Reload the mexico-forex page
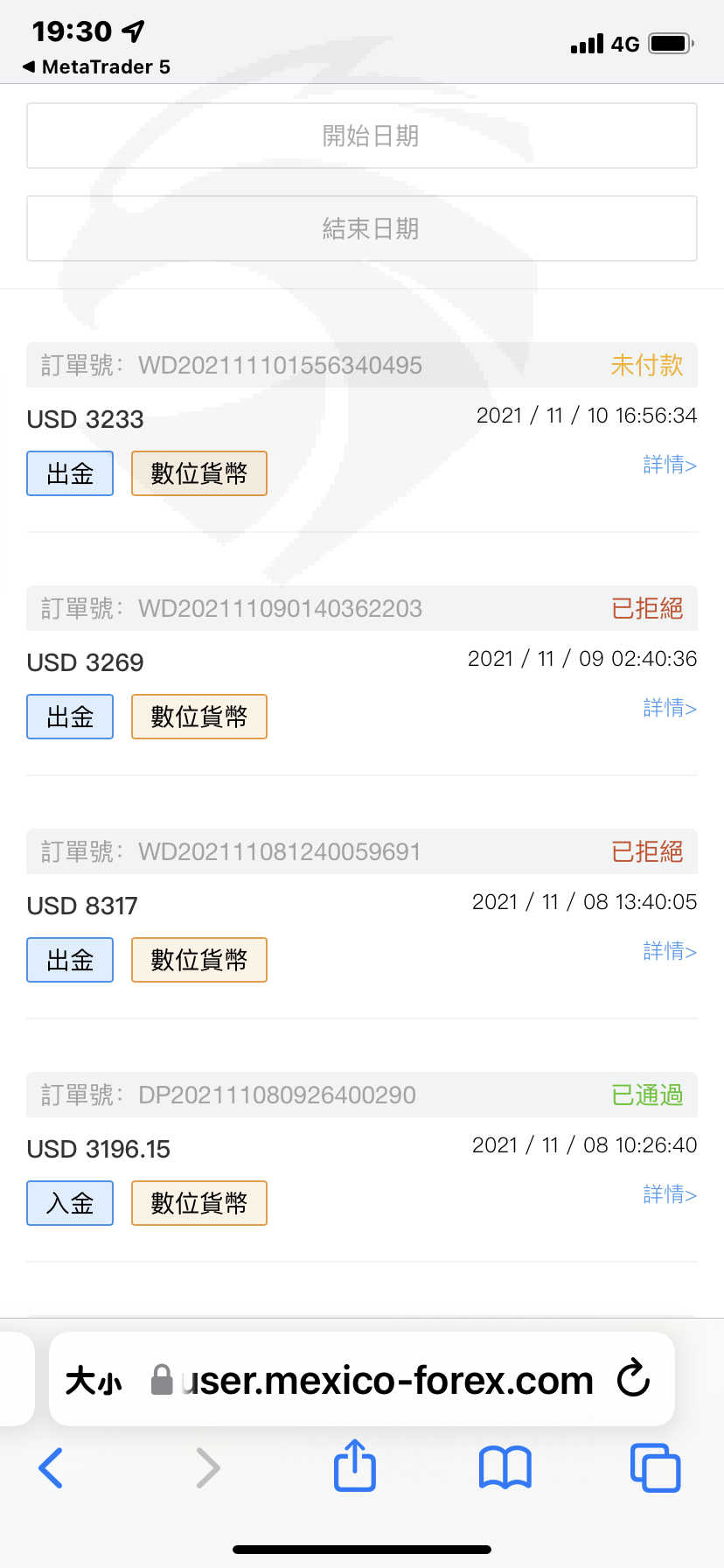This screenshot has width=724, height=1568. 633,1379
